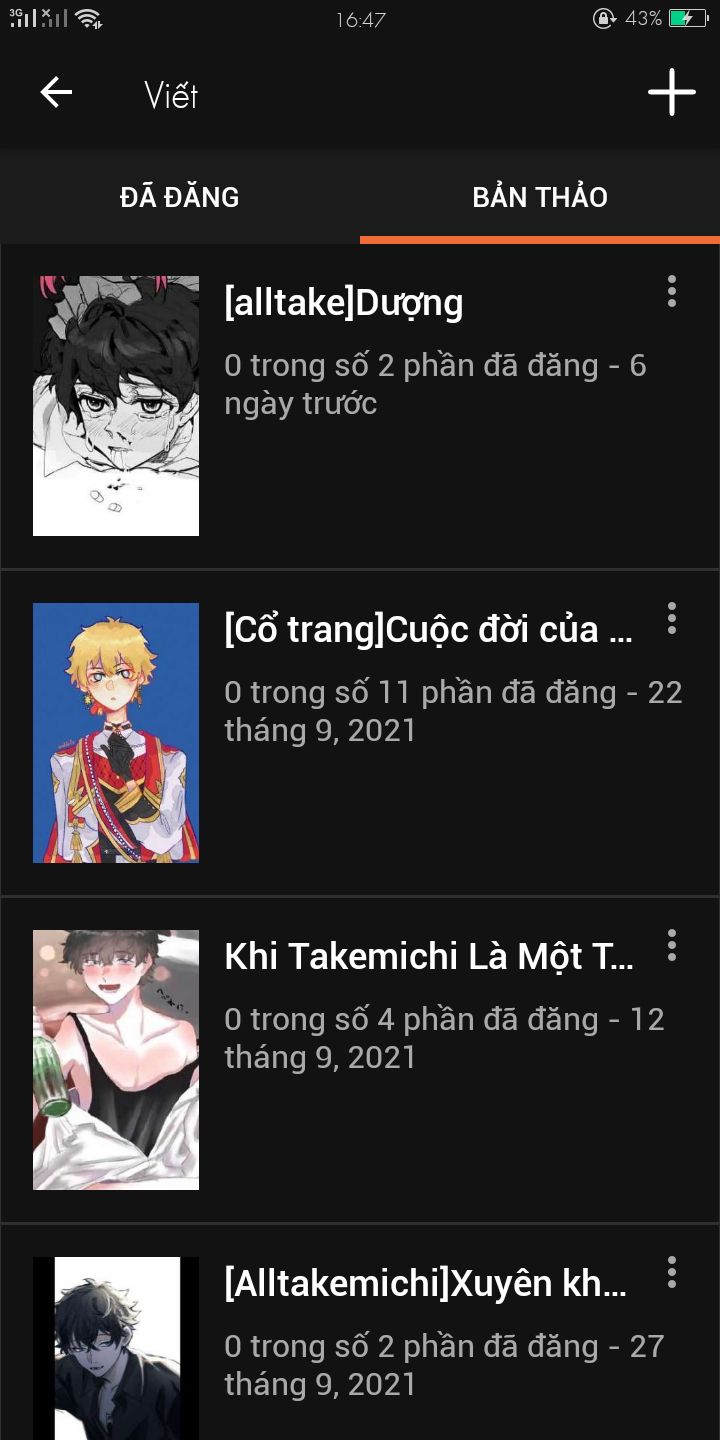Open the draft [alltake]Dượng
Image resolution: width=720 pixels, height=1440 pixels.
tap(343, 302)
